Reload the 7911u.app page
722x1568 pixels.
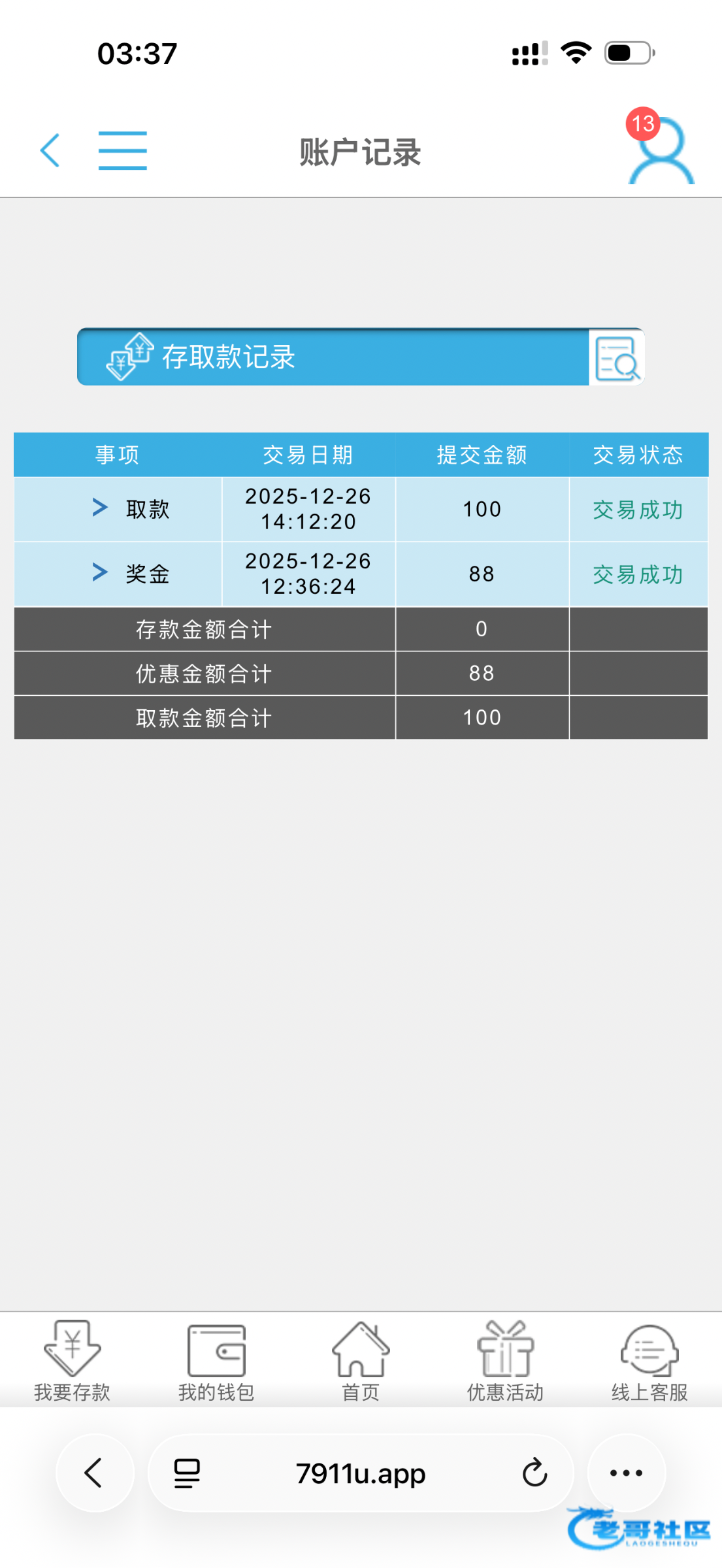(x=534, y=1473)
